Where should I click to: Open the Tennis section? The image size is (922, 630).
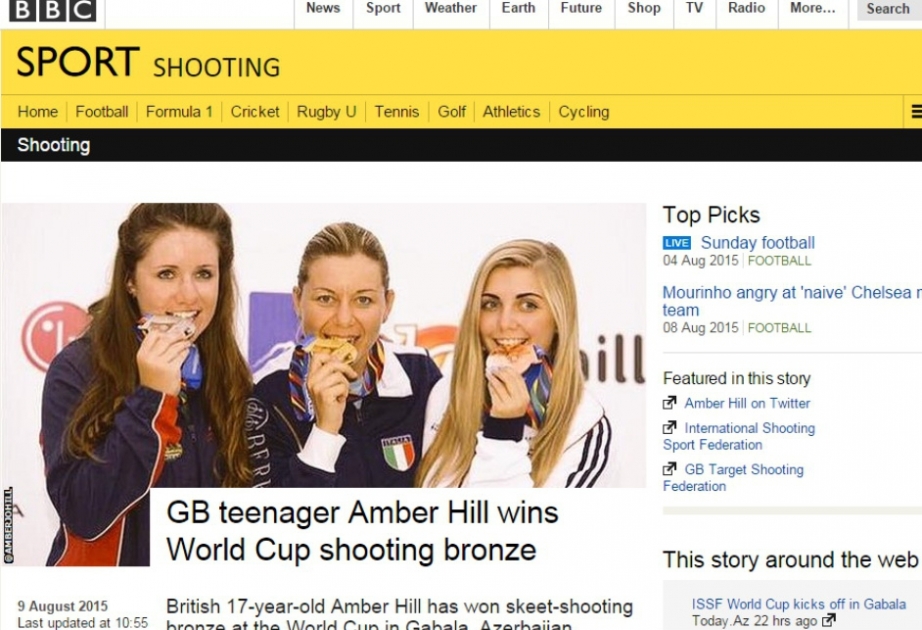tap(397, 112)
